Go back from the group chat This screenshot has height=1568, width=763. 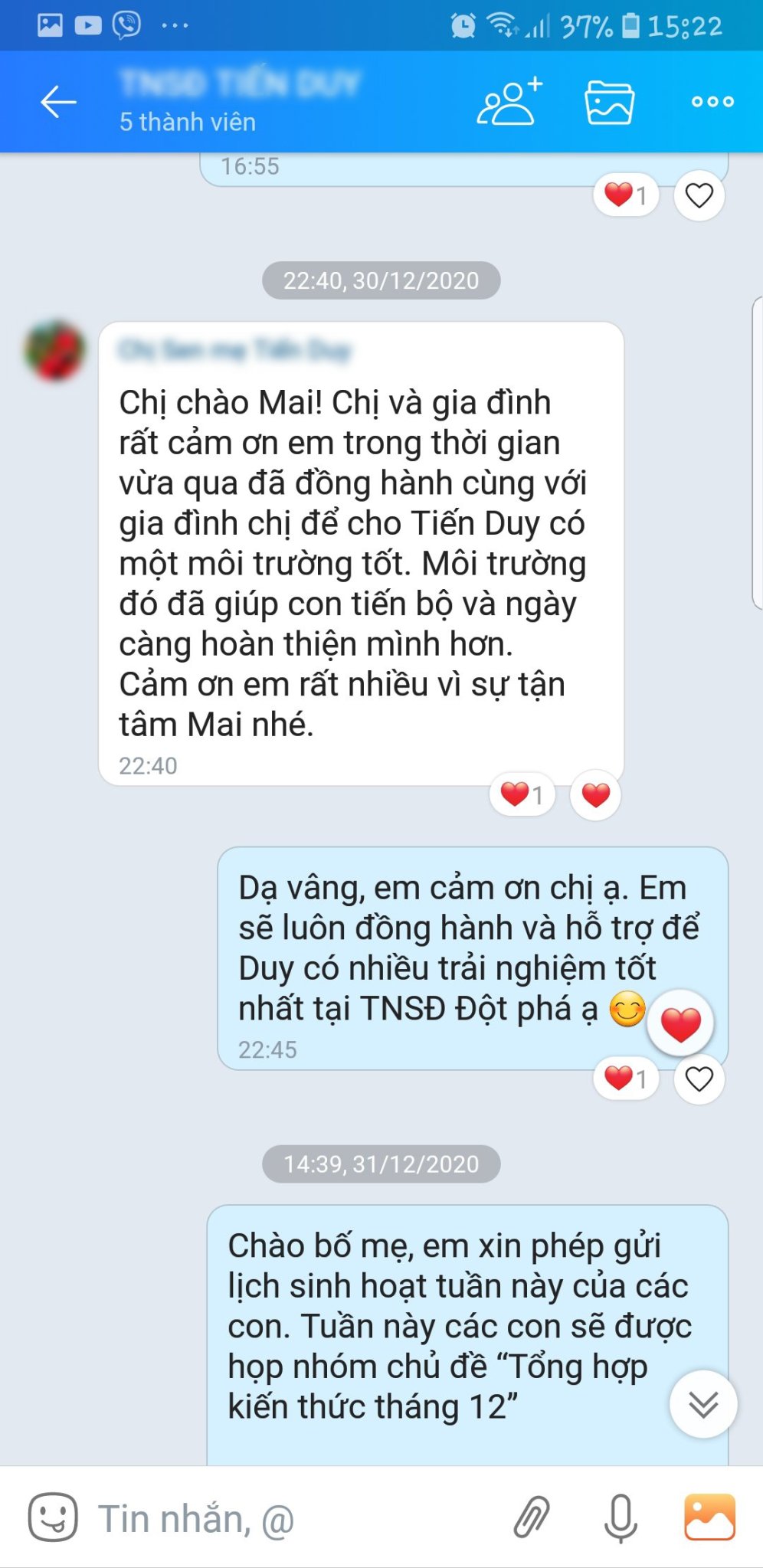[x=58, y=103]
